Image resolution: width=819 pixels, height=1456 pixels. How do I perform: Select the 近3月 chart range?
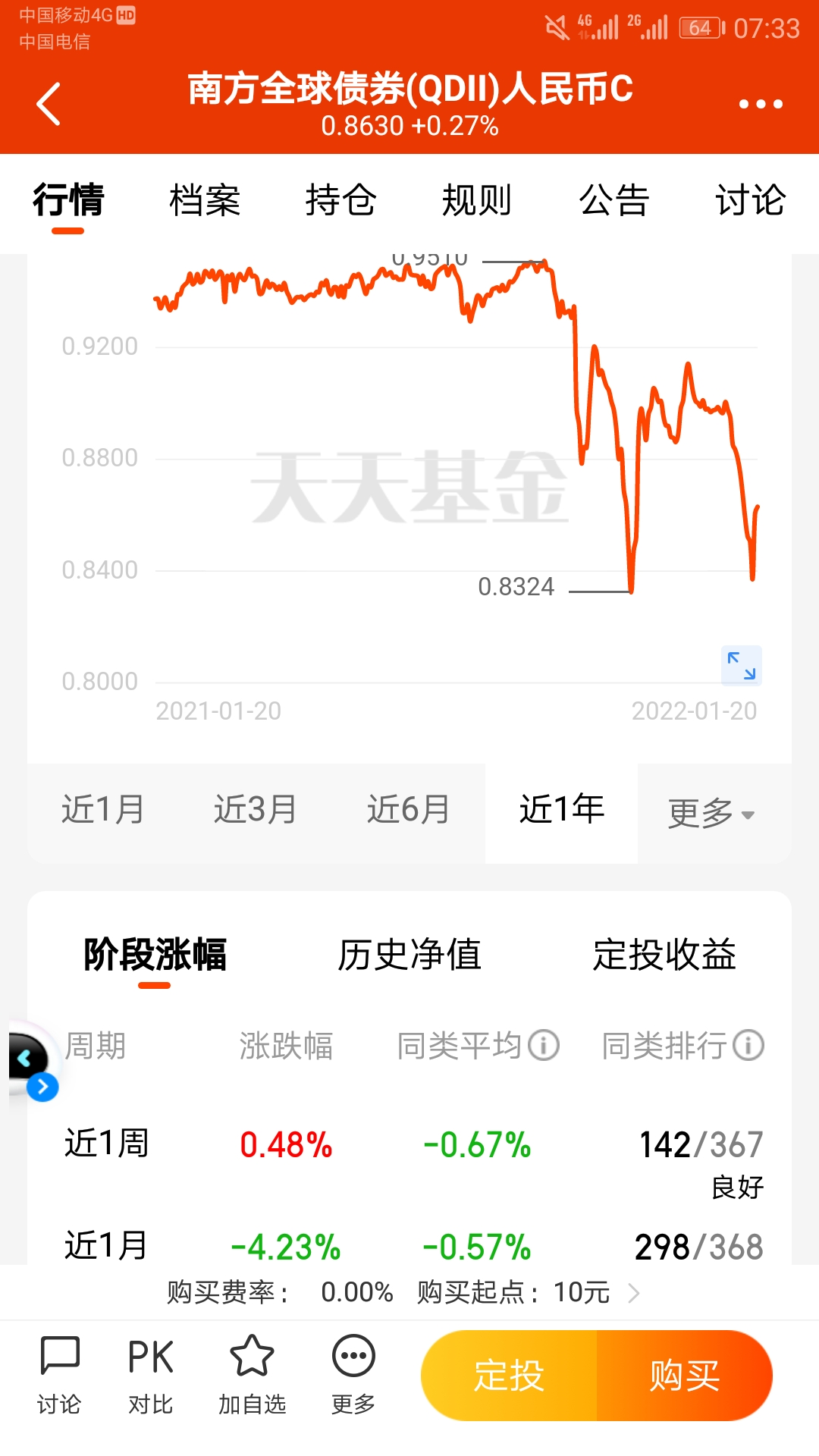pyautogui.click(x=256, y=810)
